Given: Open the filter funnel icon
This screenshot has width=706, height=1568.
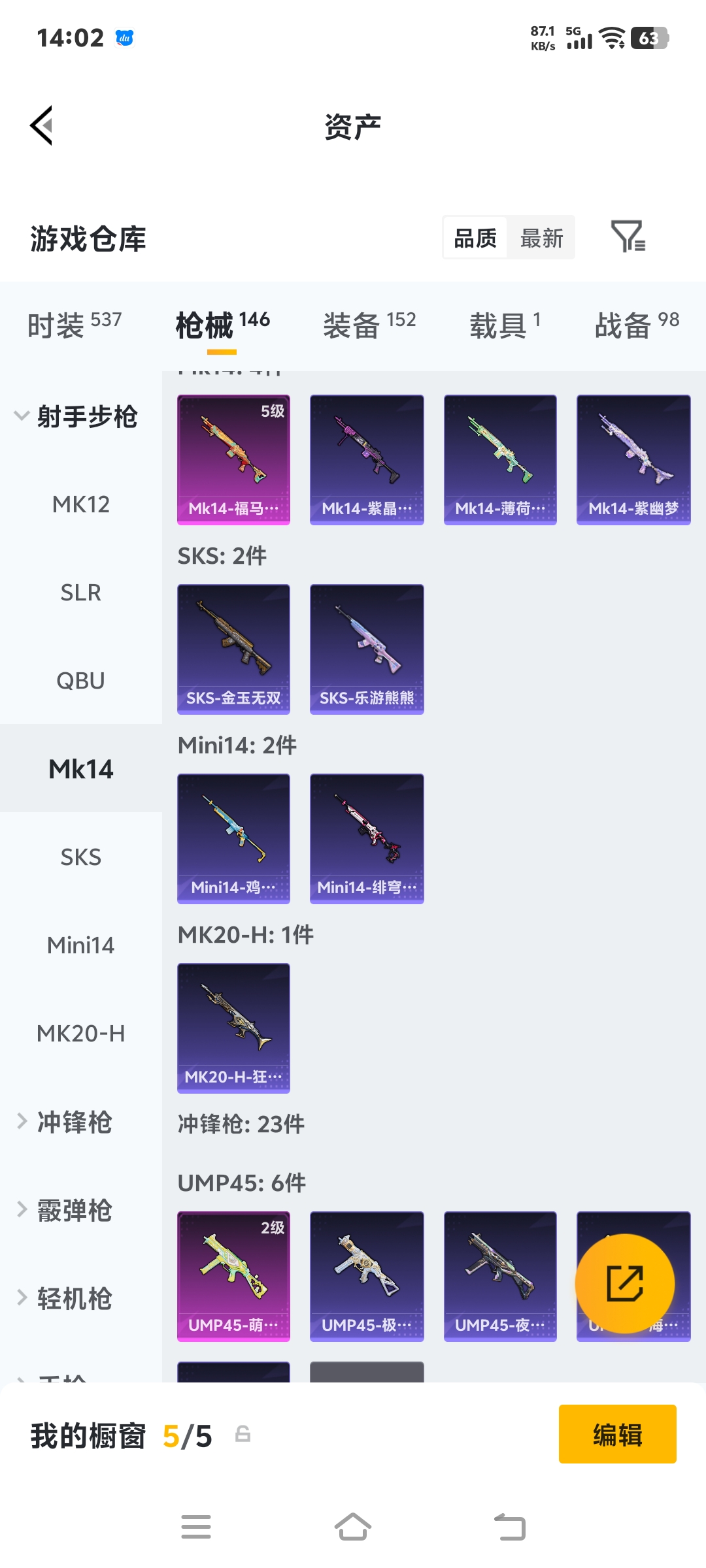Looking at the screenshot, I should coord(628,237).
